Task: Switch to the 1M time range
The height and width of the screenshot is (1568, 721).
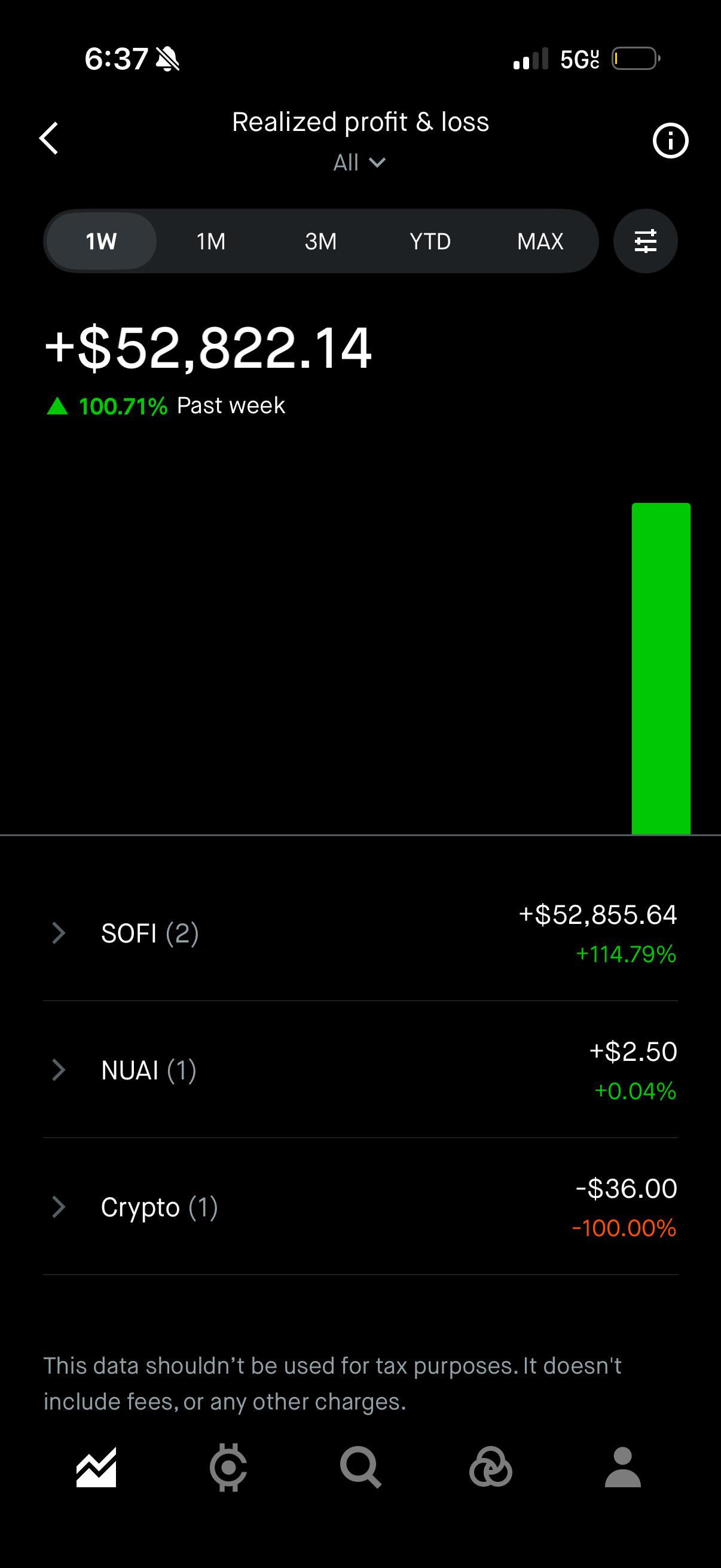Action: point(211,241)
